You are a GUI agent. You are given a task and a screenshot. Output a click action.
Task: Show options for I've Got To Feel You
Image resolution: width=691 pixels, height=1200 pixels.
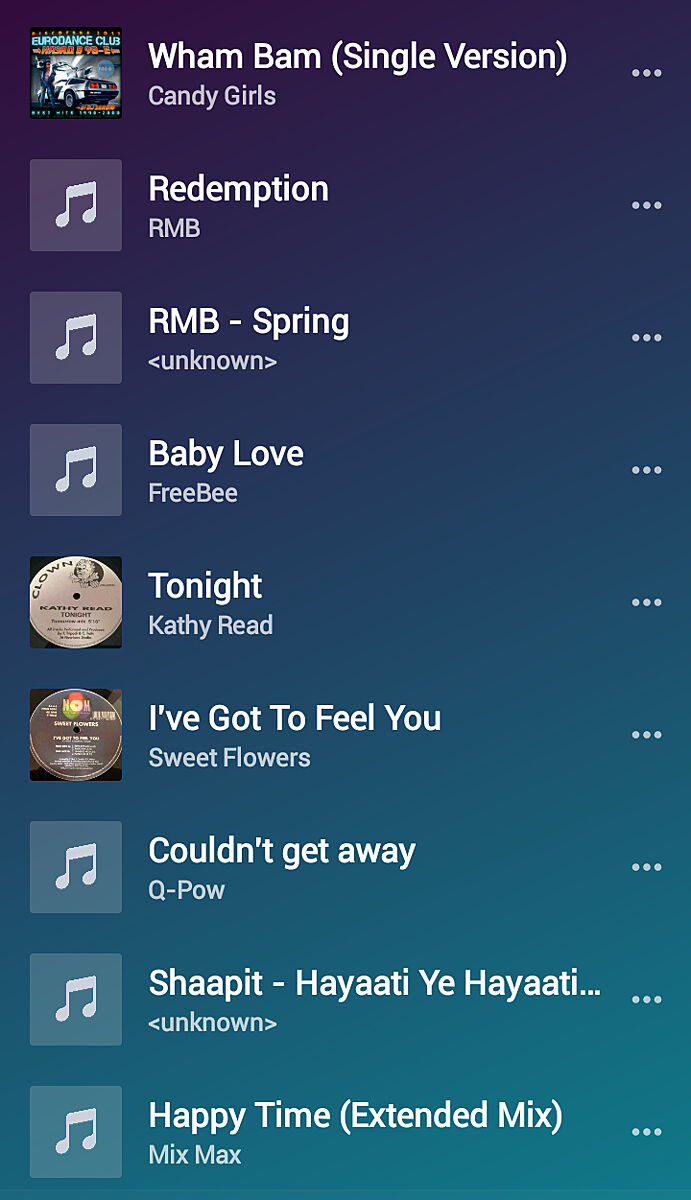[x=647, y=735]
